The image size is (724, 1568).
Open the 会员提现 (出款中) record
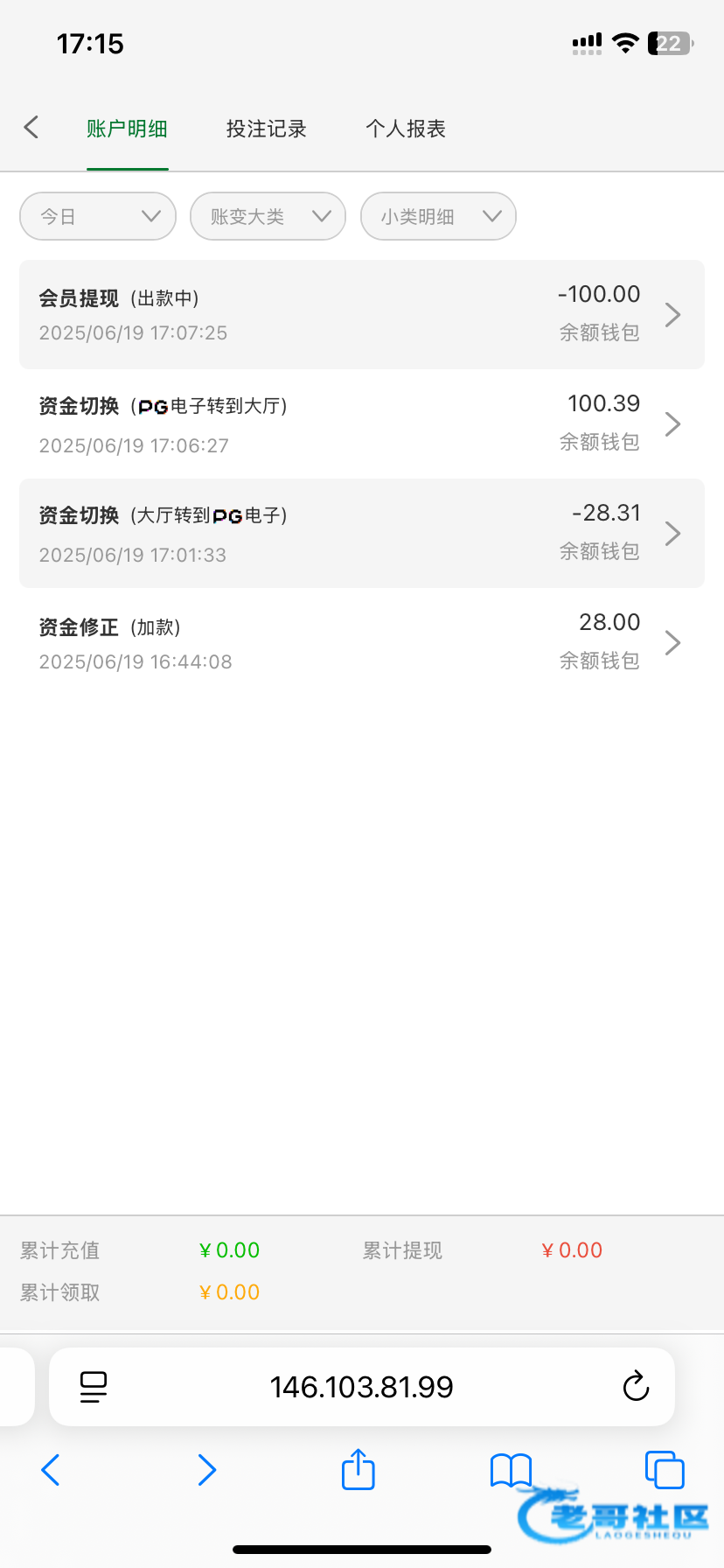pyautogui.click(x=362, y=314)
